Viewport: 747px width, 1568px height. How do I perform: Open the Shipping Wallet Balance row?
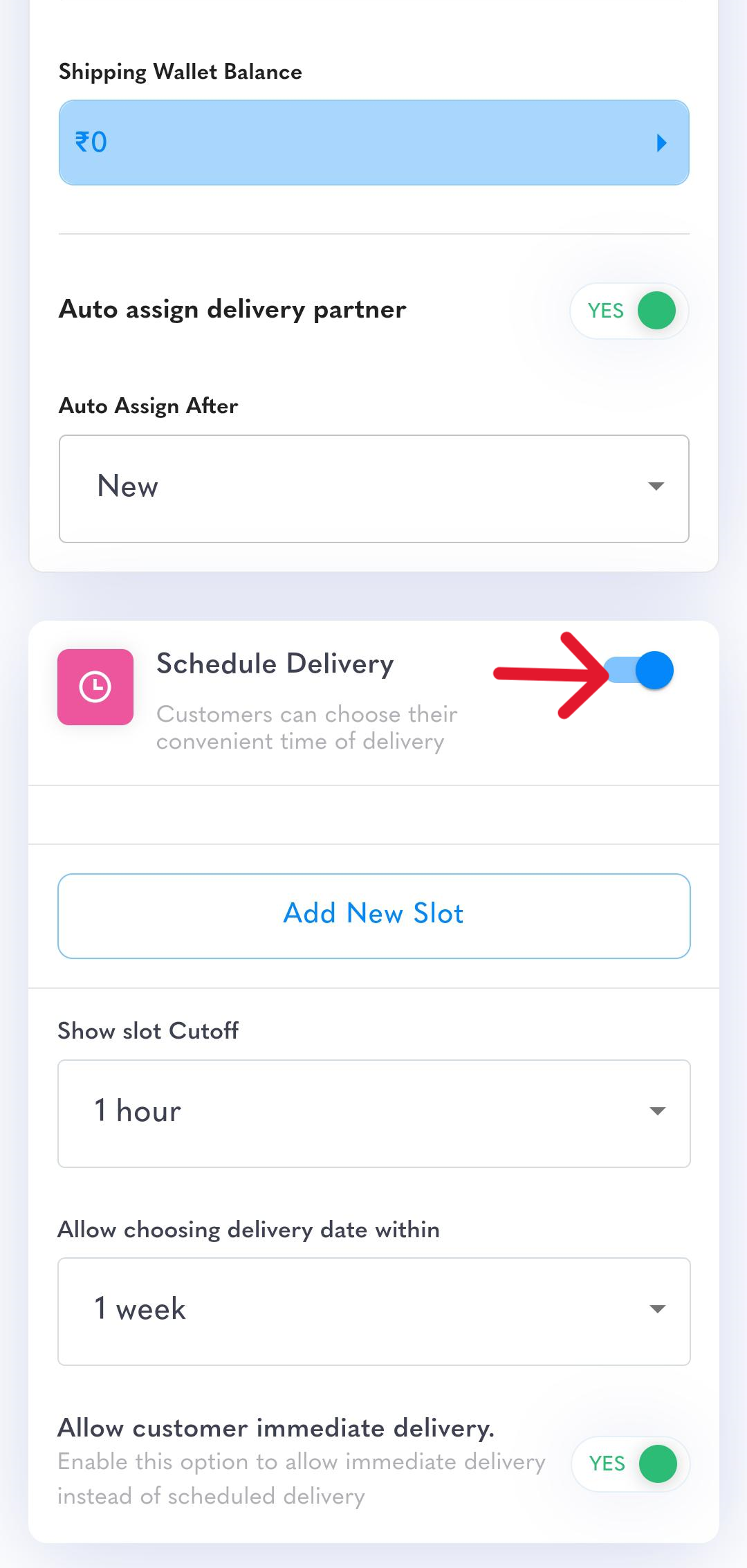click(x=373, y=143)
